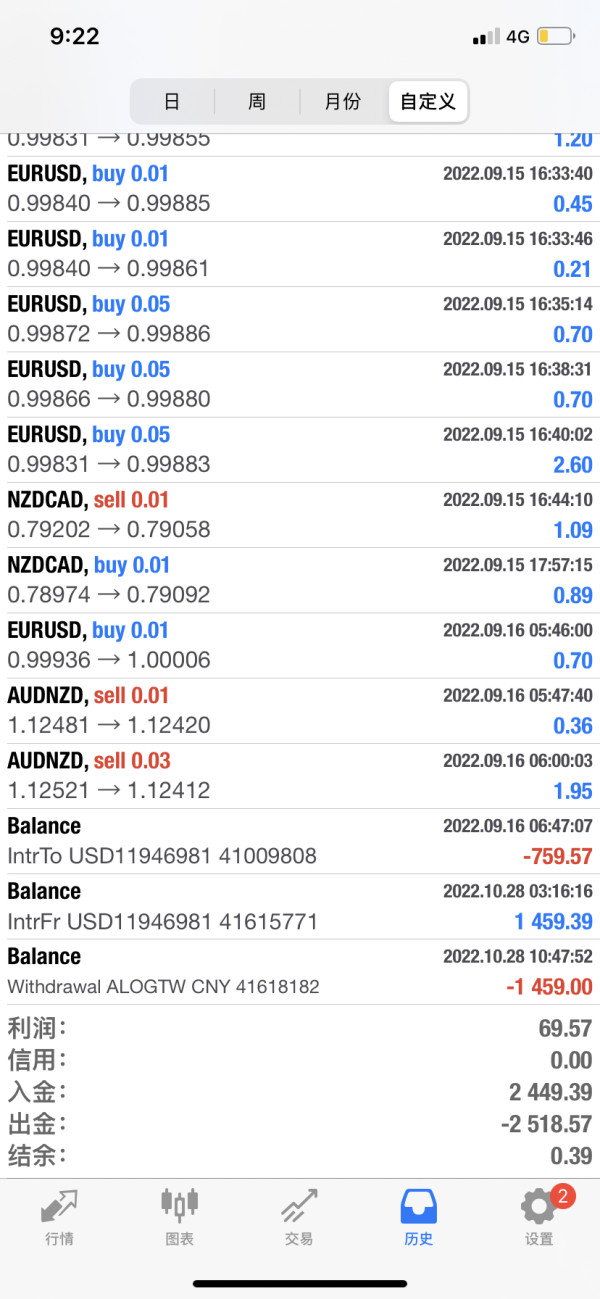View the IntrTo USD11946981 balance entry
This screenshot has height=1299, width=600.
click(x=300, y=841)
